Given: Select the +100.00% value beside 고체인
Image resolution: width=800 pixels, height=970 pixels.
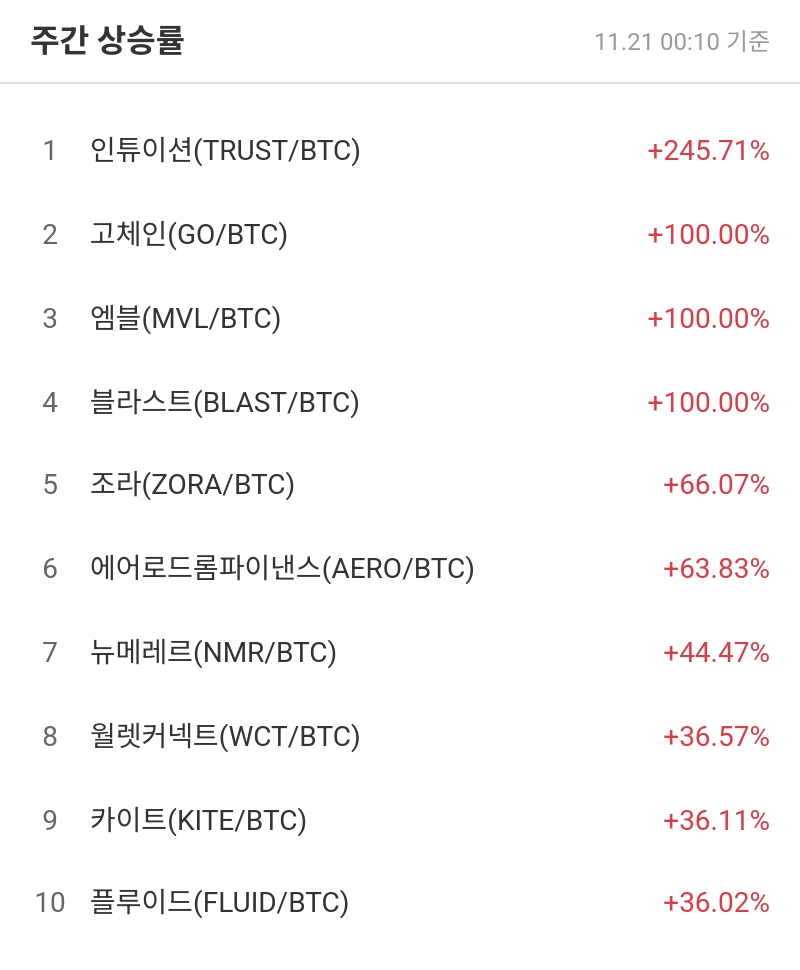Looking at the screenshot, I should [x=706, y=235].
